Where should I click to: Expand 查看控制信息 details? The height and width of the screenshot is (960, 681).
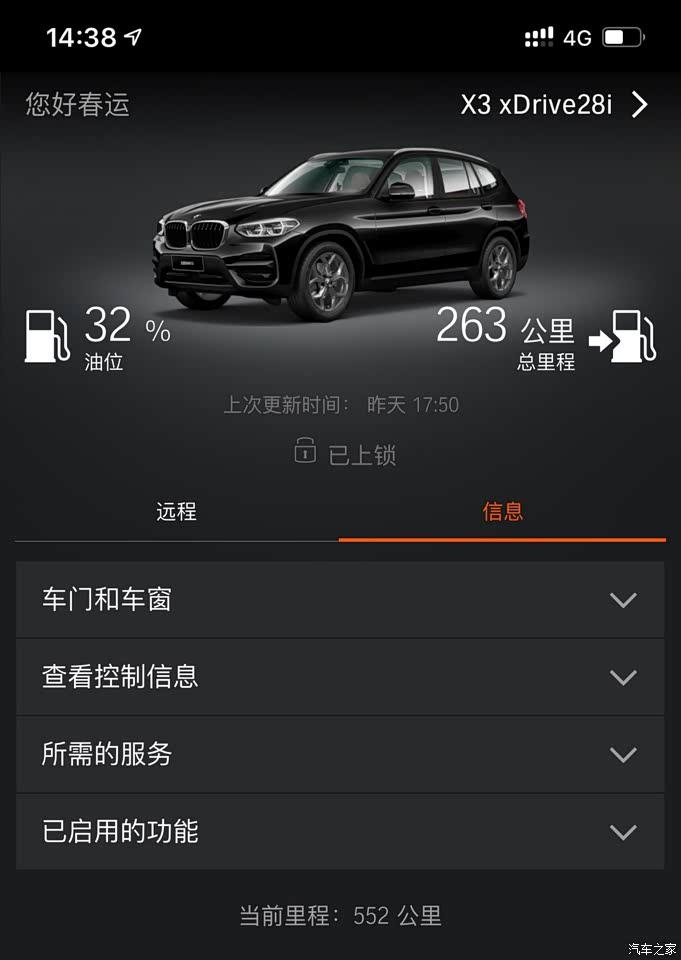tap(340, 677)
